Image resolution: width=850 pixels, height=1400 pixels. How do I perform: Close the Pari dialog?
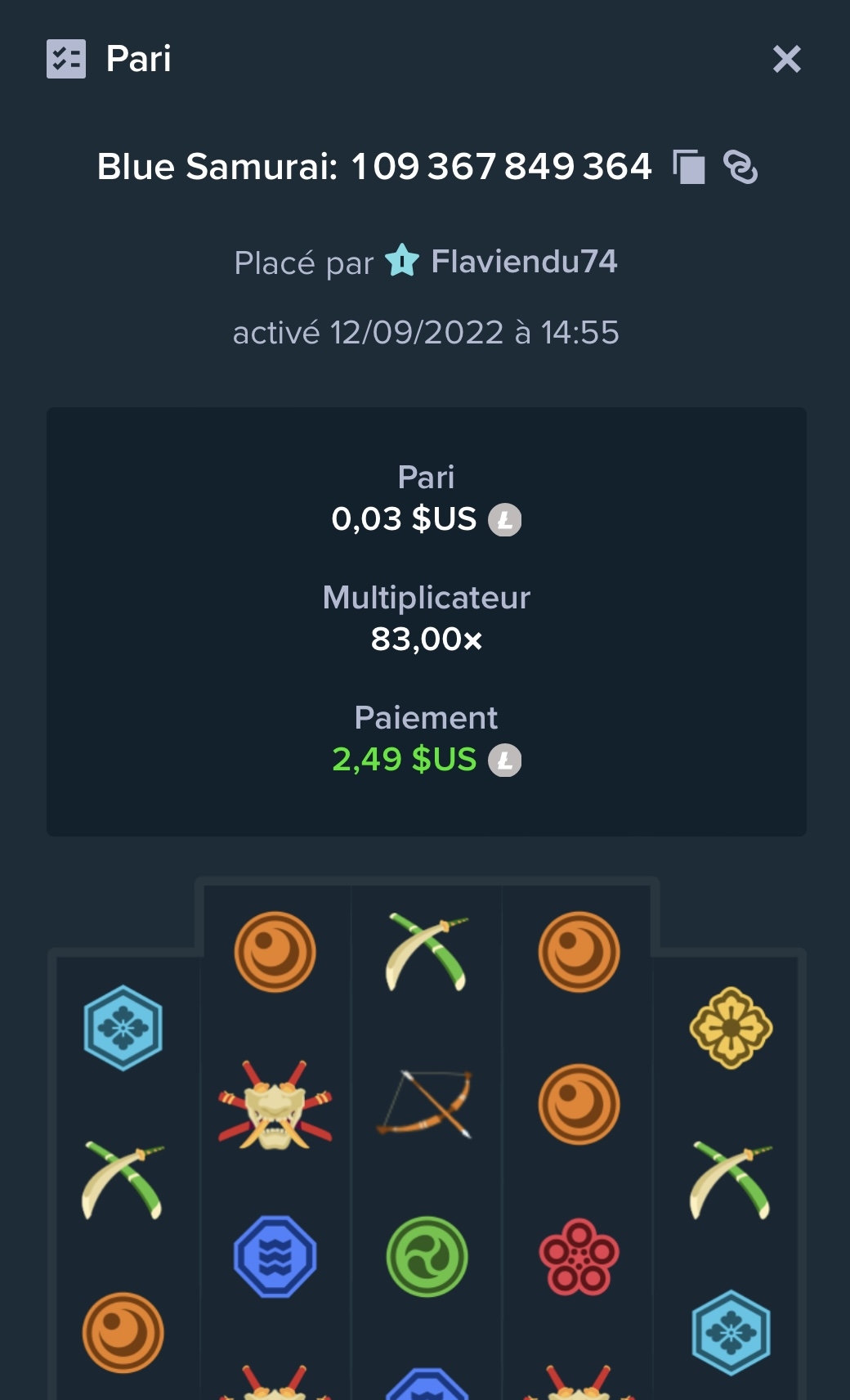tap(786, 59)
